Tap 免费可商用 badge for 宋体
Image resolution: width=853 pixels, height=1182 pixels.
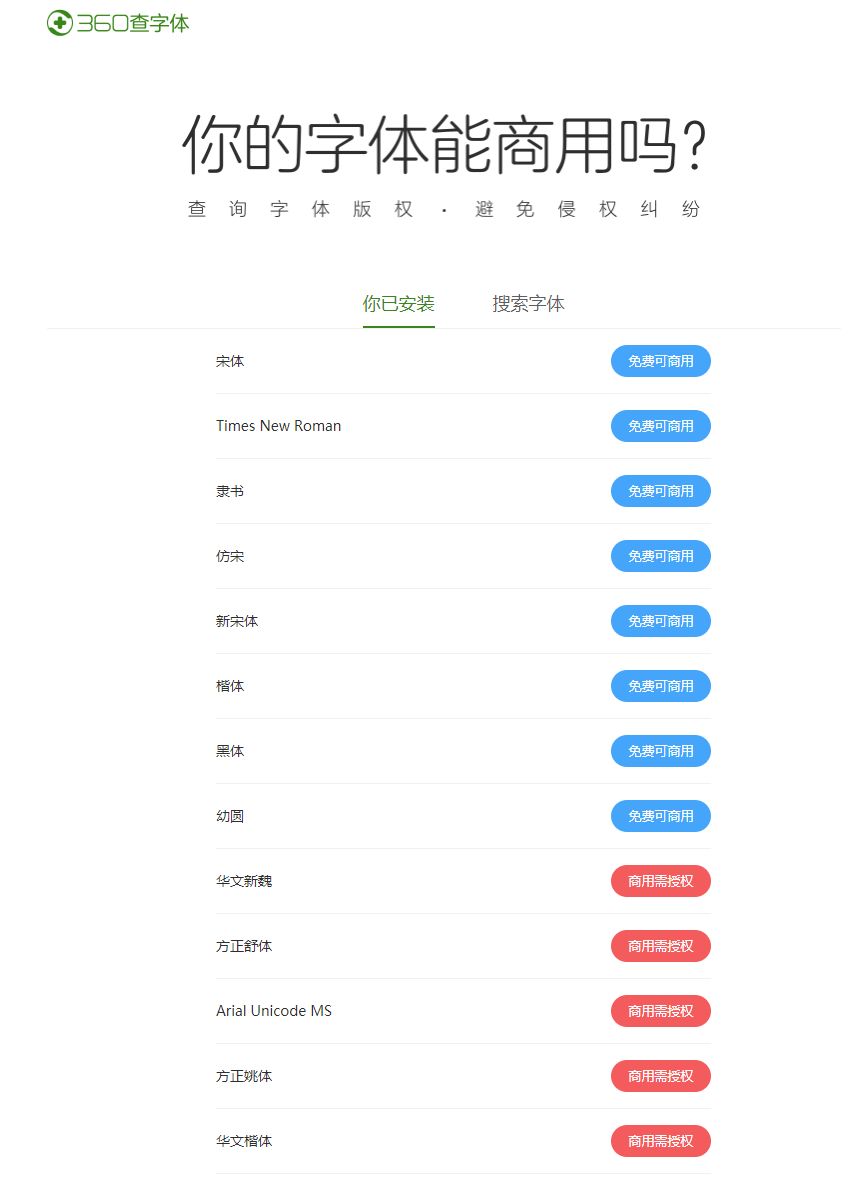point(660,361)
